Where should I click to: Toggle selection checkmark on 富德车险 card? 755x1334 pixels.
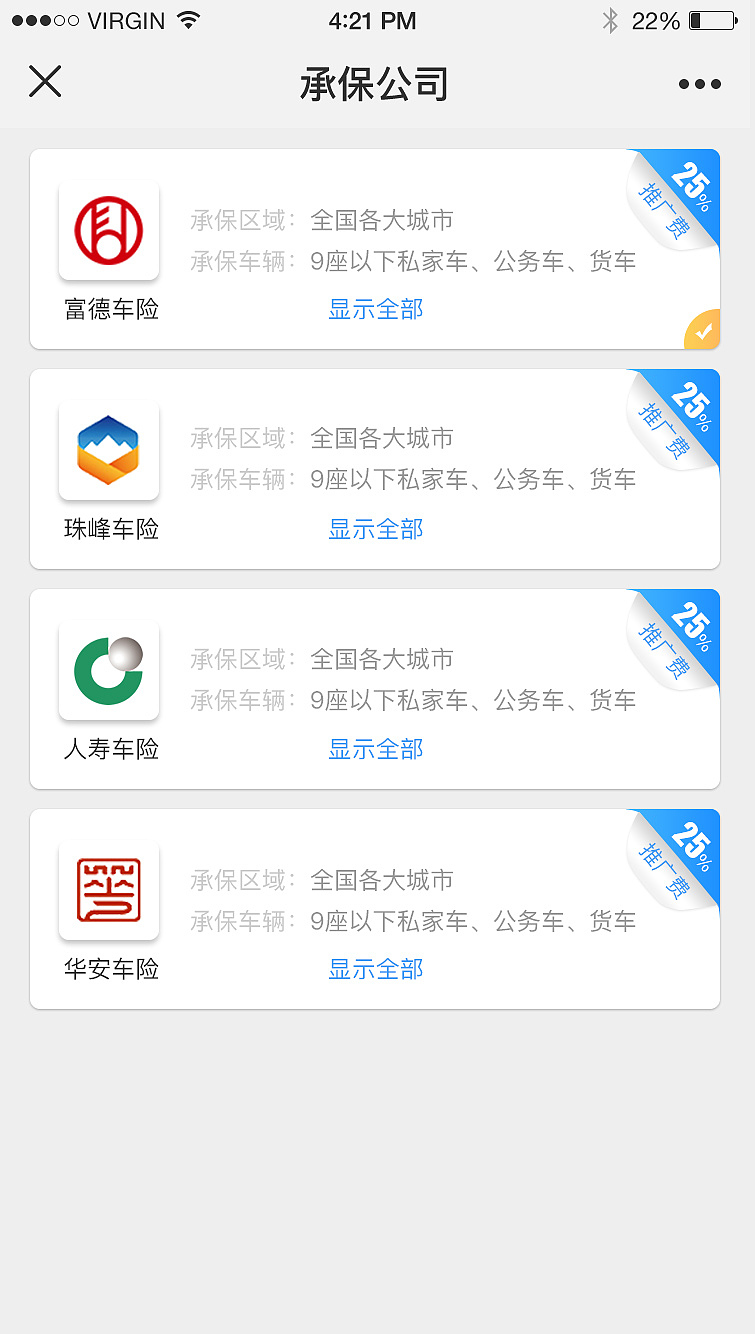point(703,329)
